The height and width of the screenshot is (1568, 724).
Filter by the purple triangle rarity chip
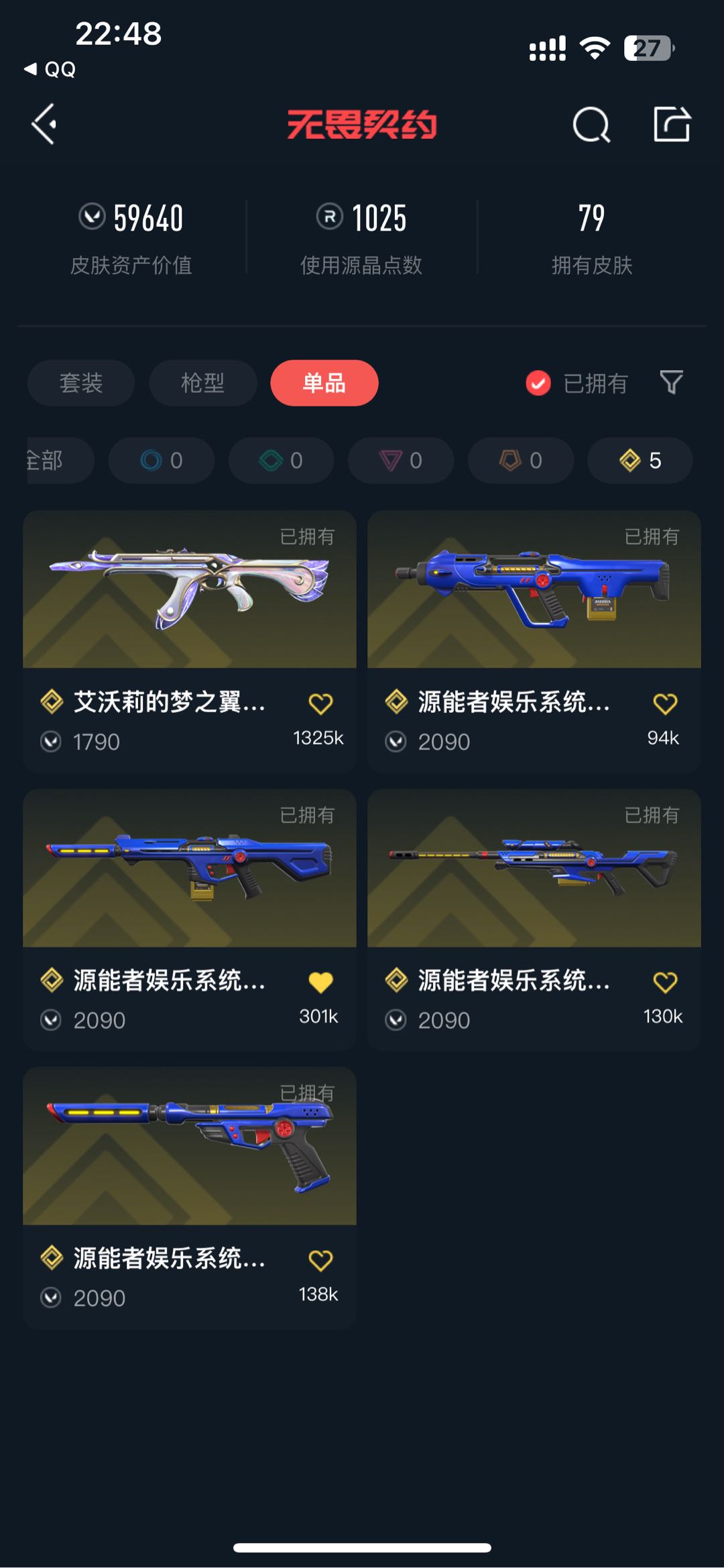pyautogui.click(x=400, y=461)
